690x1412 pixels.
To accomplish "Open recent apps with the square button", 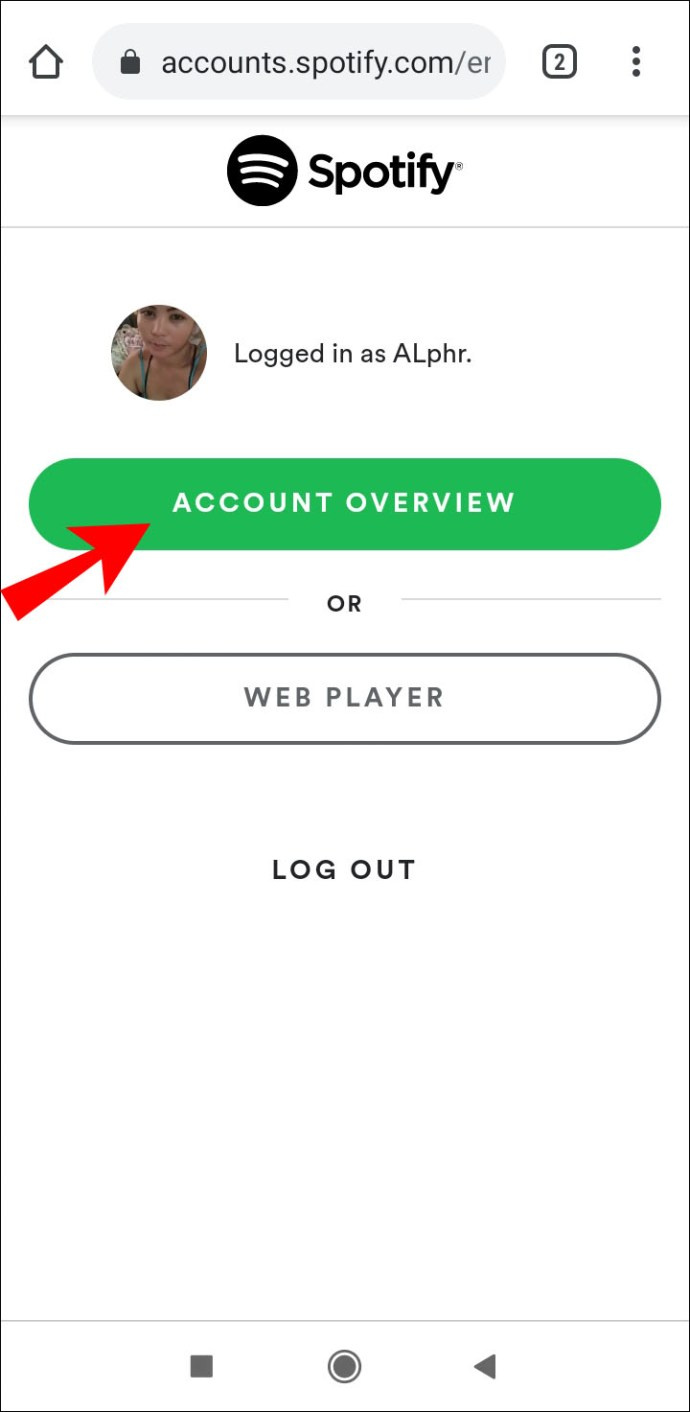I will [202, 1366].
